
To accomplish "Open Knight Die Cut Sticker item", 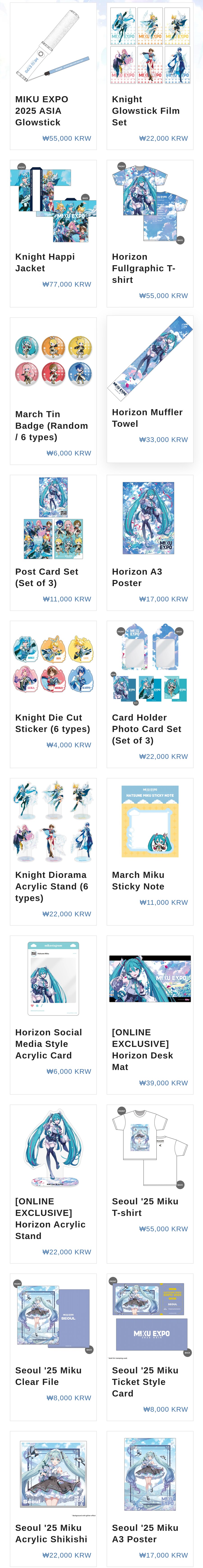I will coord(53,694).
